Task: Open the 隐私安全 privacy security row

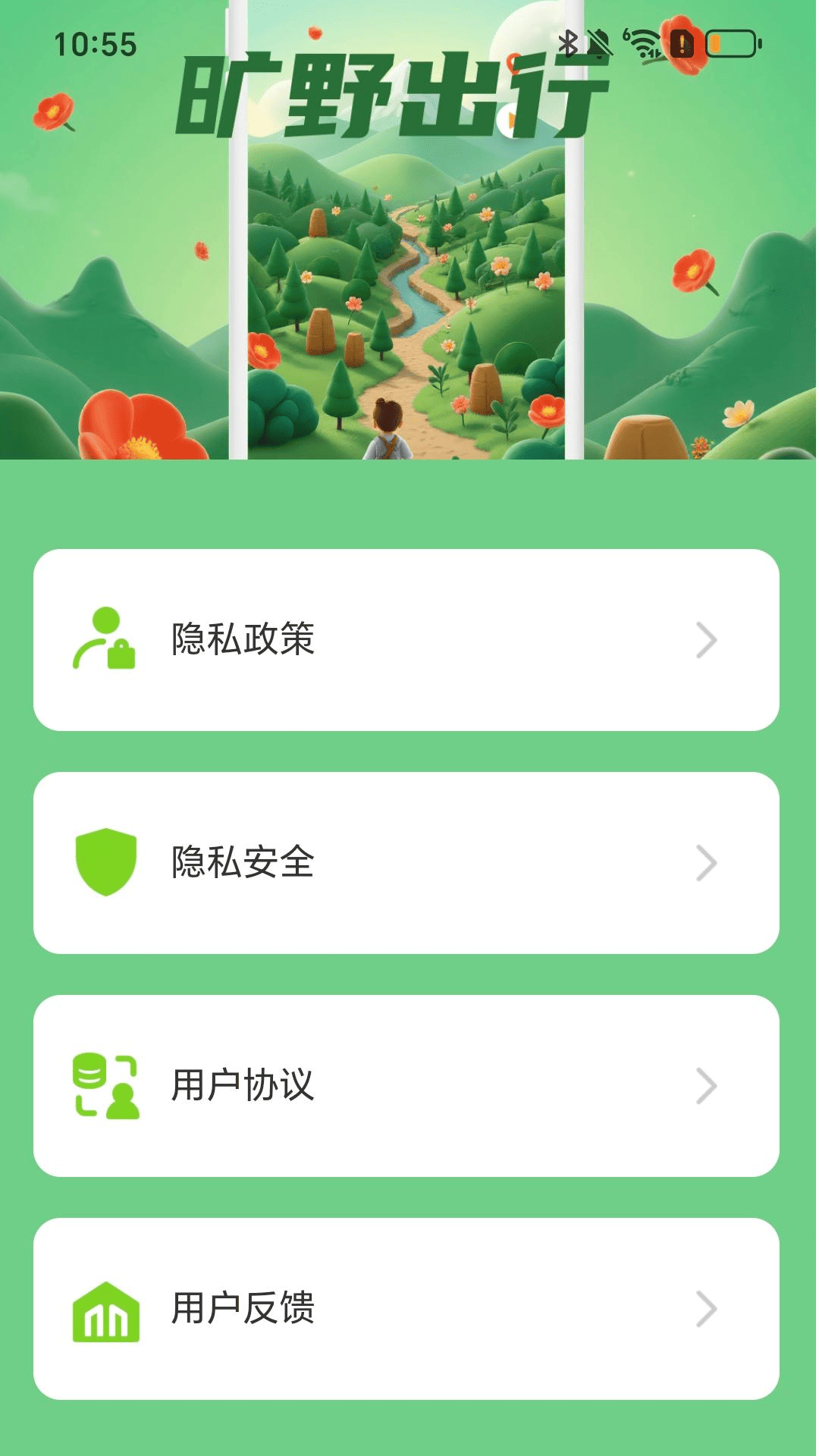Action: [406, 862]
